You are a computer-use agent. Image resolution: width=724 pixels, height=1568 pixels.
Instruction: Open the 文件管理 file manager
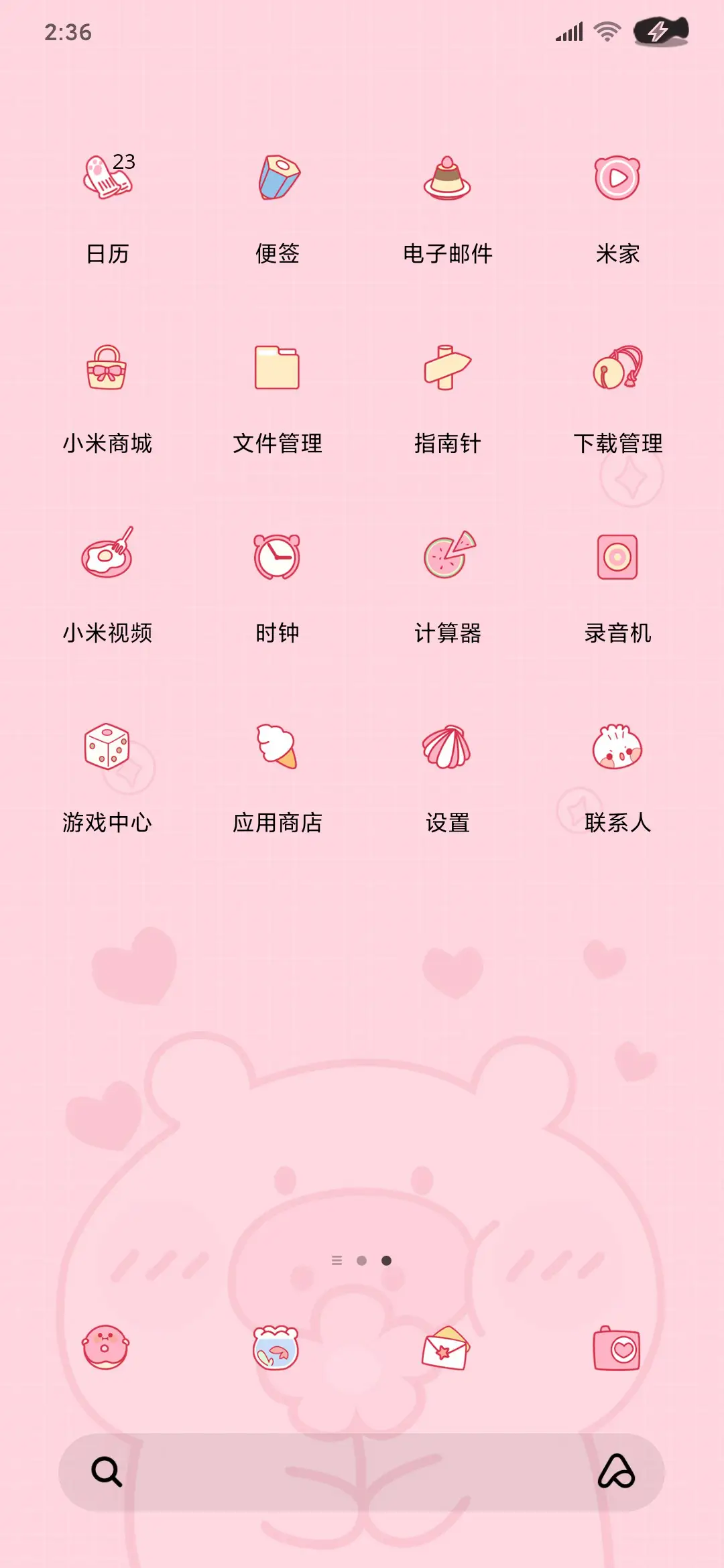pos(277,369)
